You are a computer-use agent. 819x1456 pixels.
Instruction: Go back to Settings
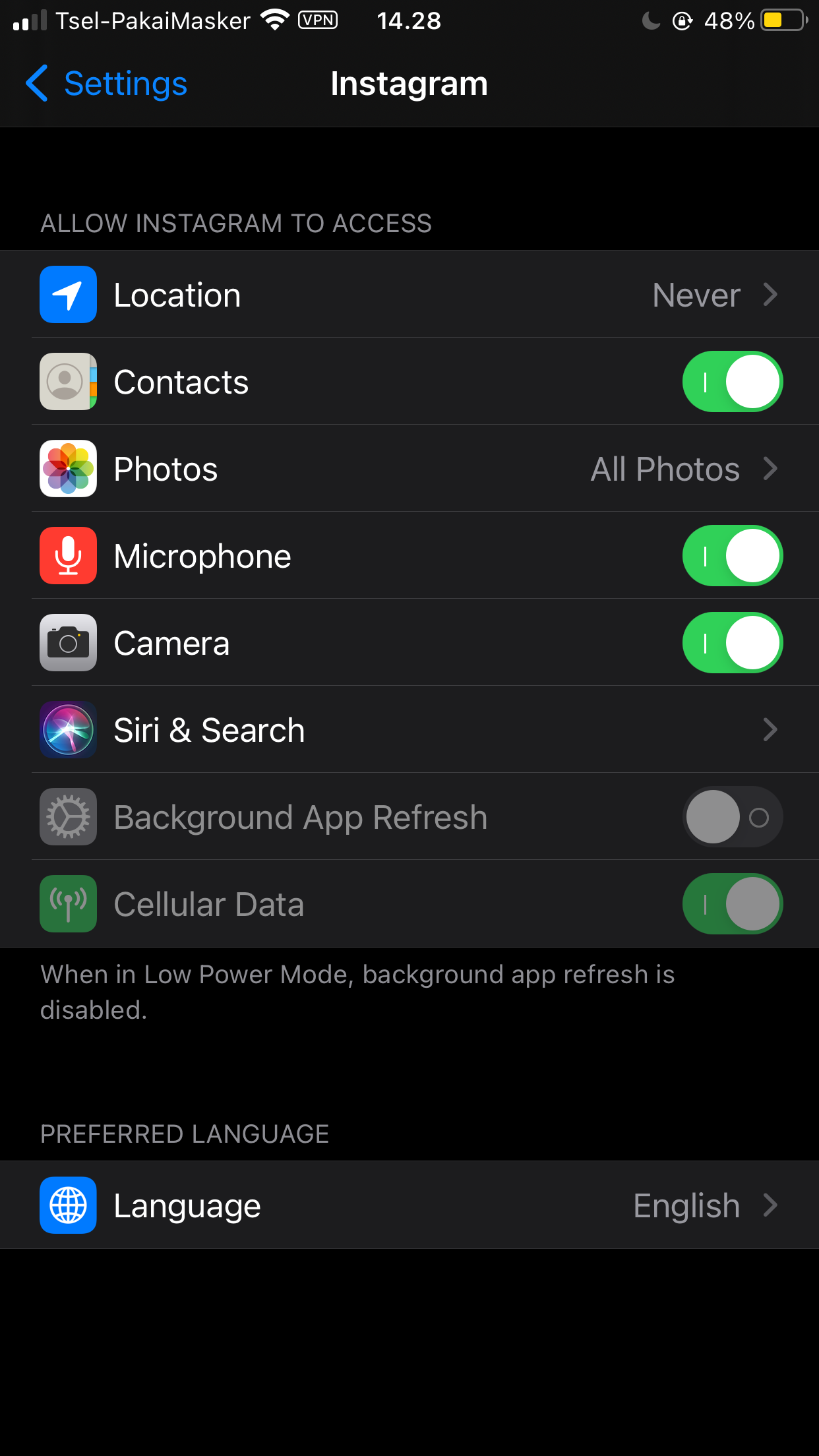coord(107,84)
